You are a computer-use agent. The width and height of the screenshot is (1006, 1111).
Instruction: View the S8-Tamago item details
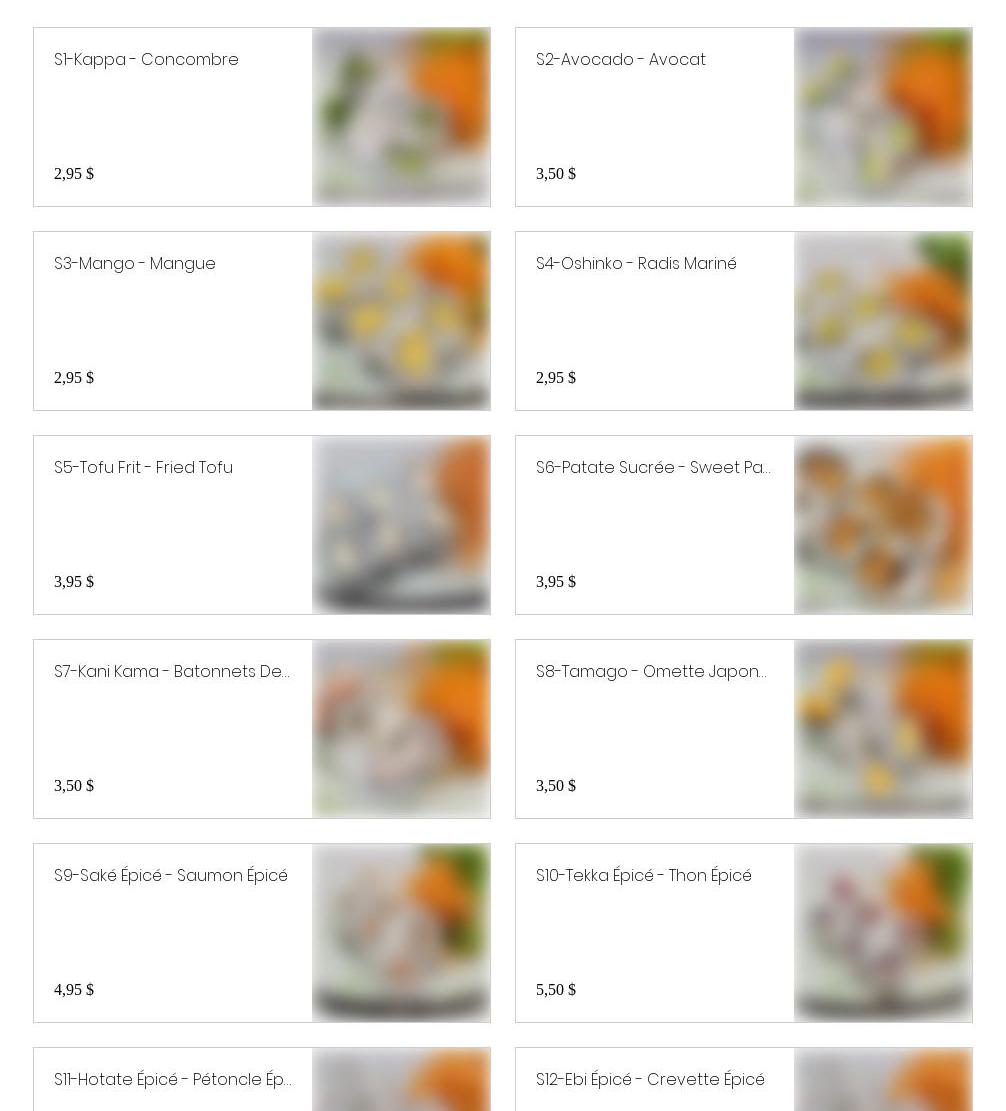(651, 672)
